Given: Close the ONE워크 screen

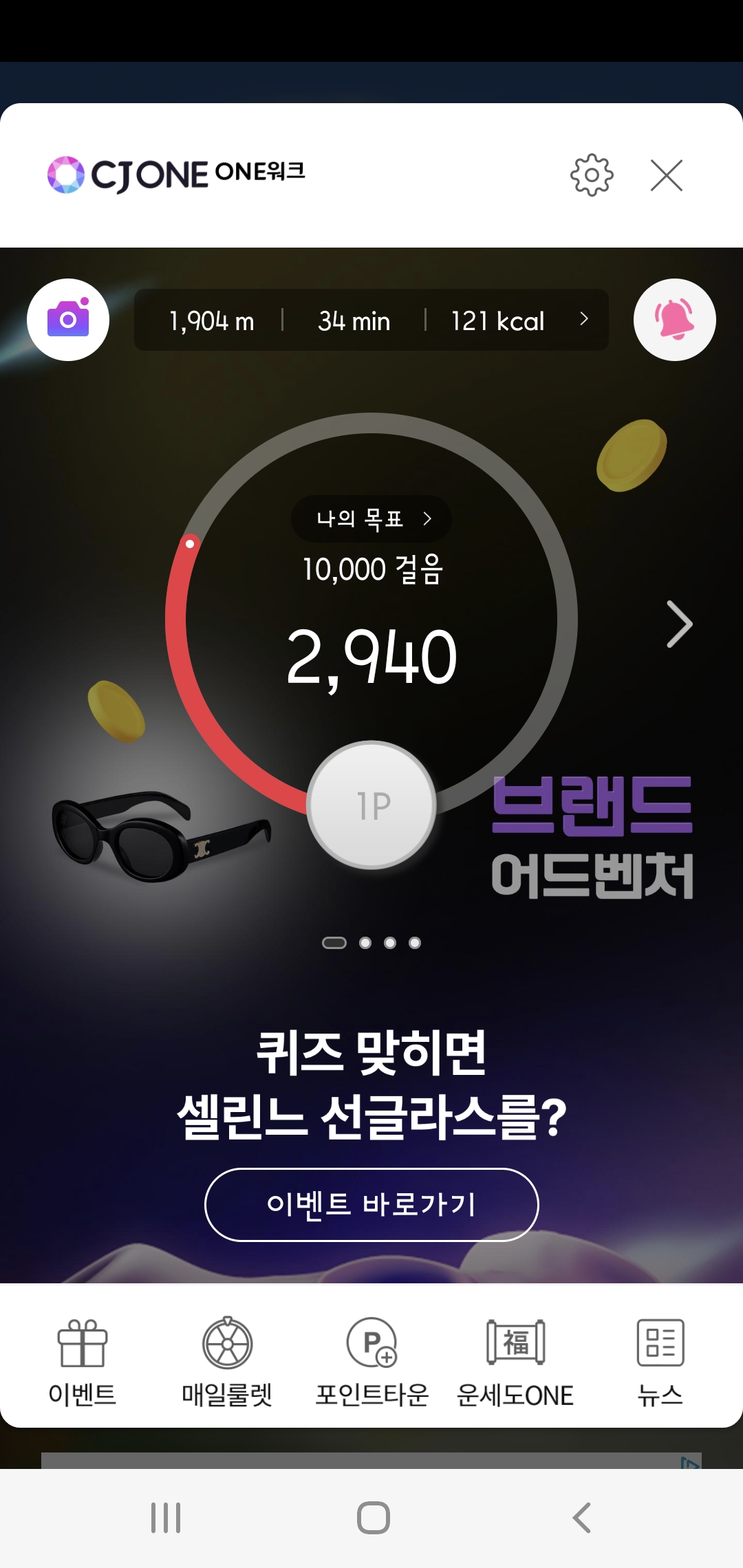Looking at the screenshot, I should 666,175.
